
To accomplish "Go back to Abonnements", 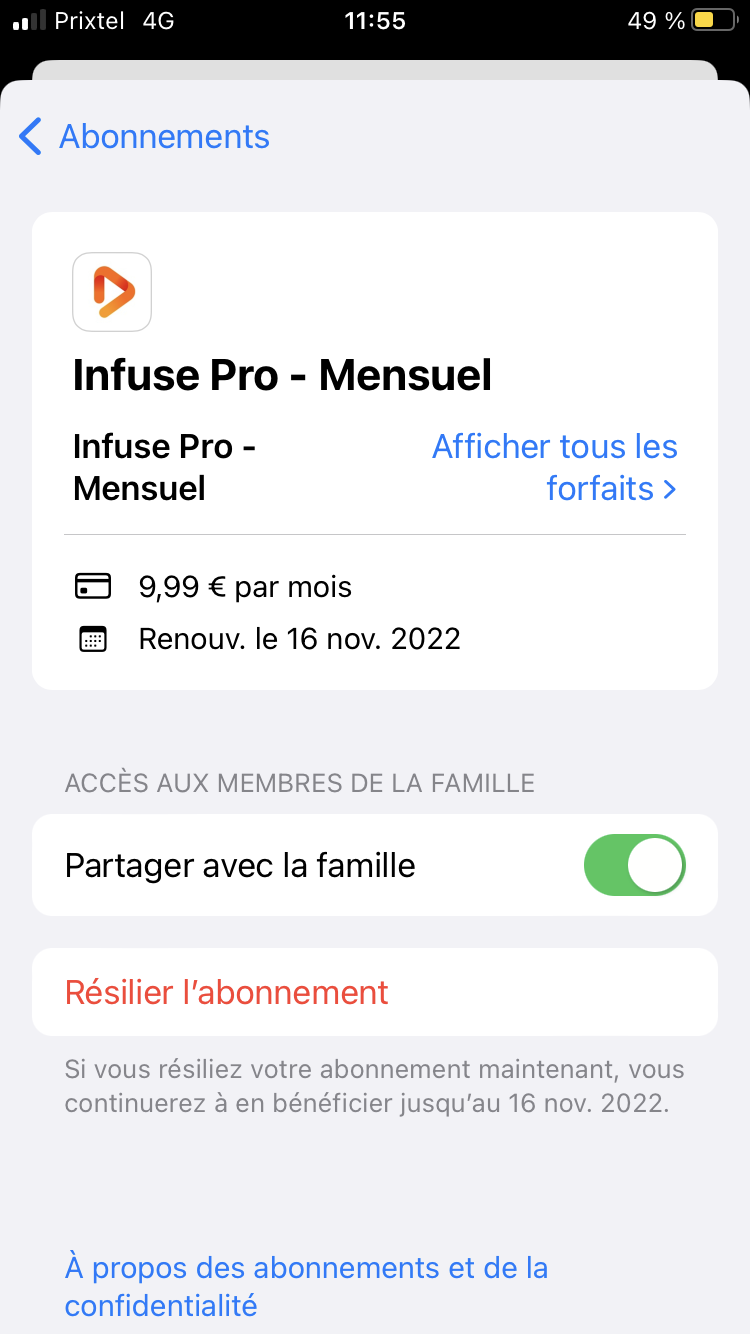I will [x=145, y=136].
